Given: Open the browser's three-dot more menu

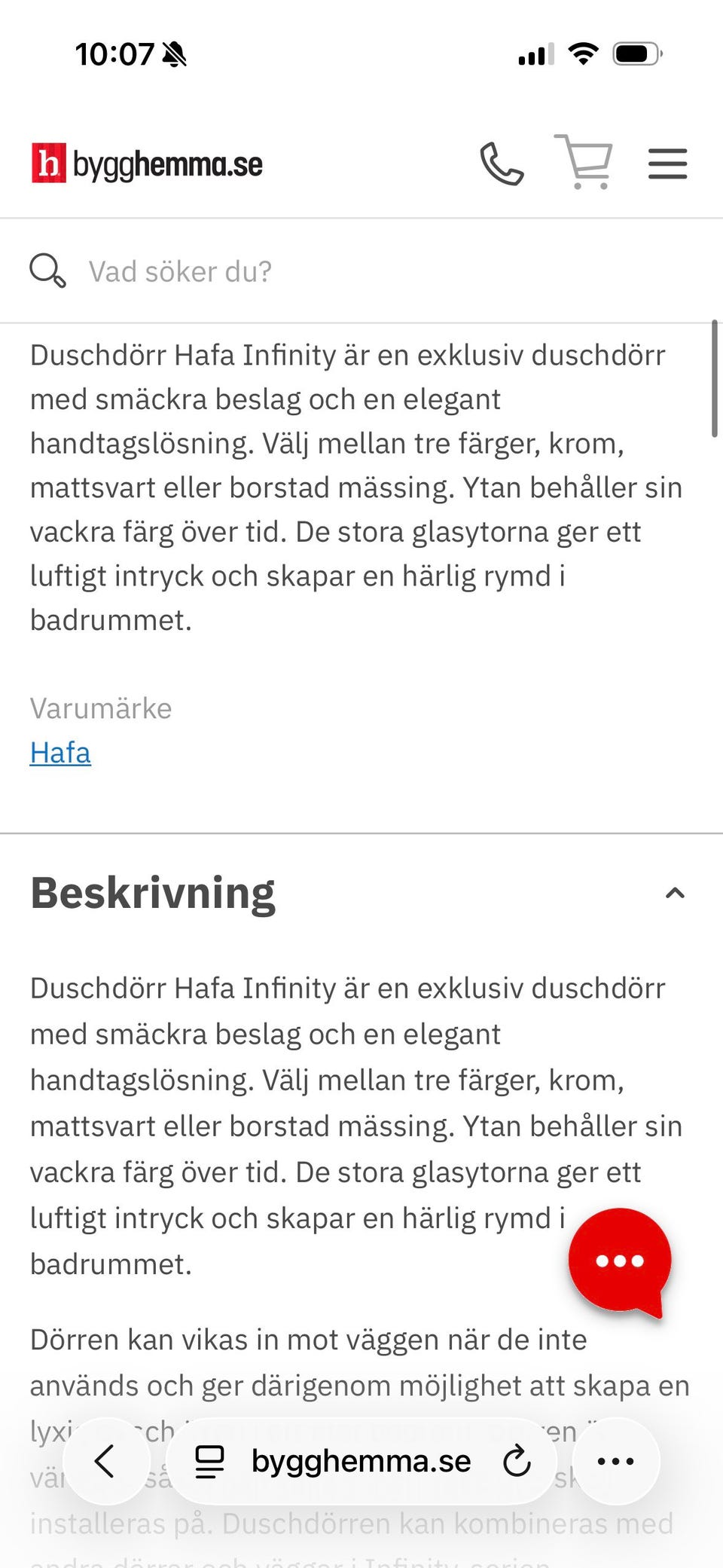Looking at the screenshot, I should pos(615,1461).
